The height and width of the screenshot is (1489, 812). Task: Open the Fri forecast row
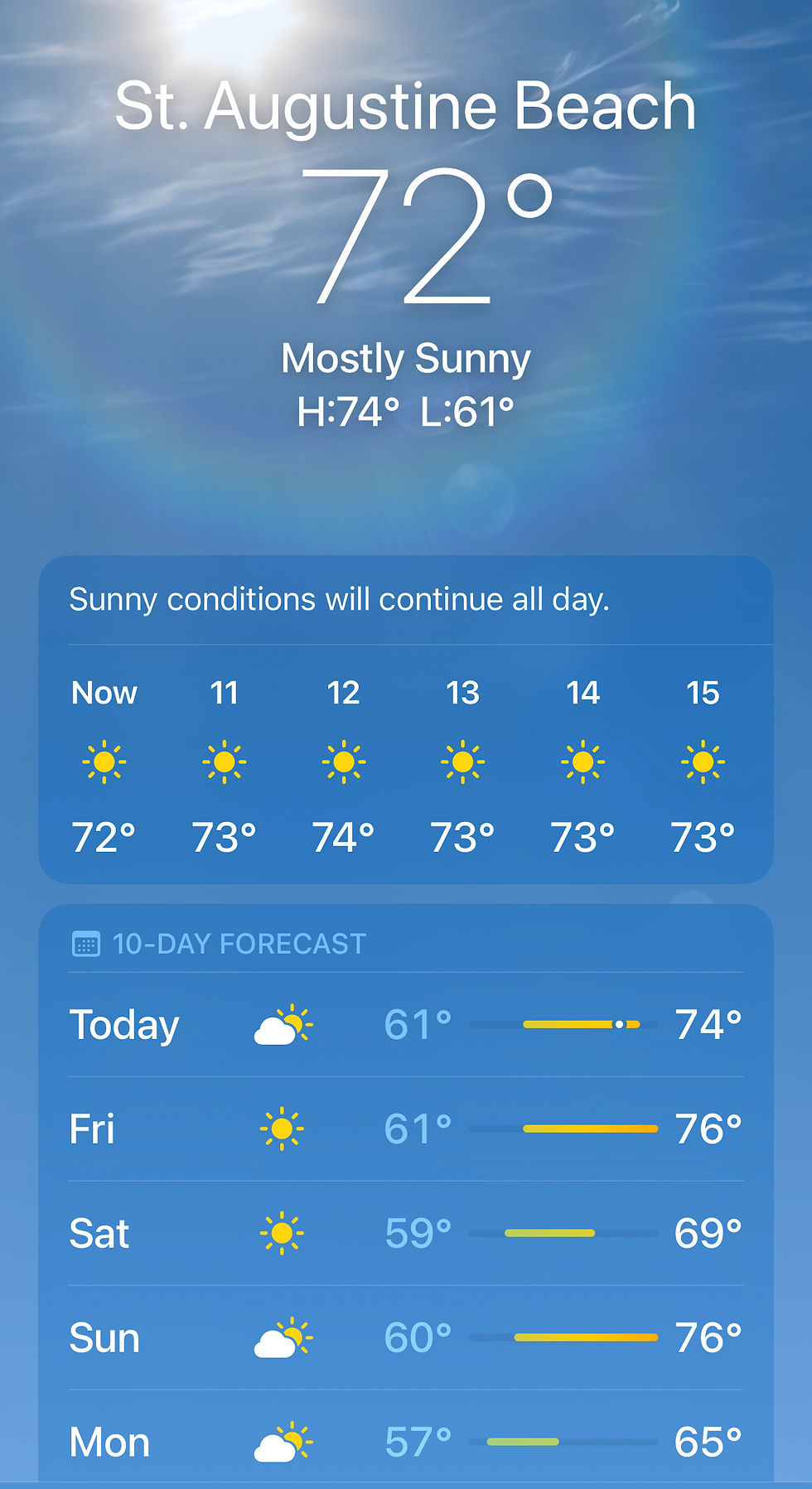pos(406,1129)
